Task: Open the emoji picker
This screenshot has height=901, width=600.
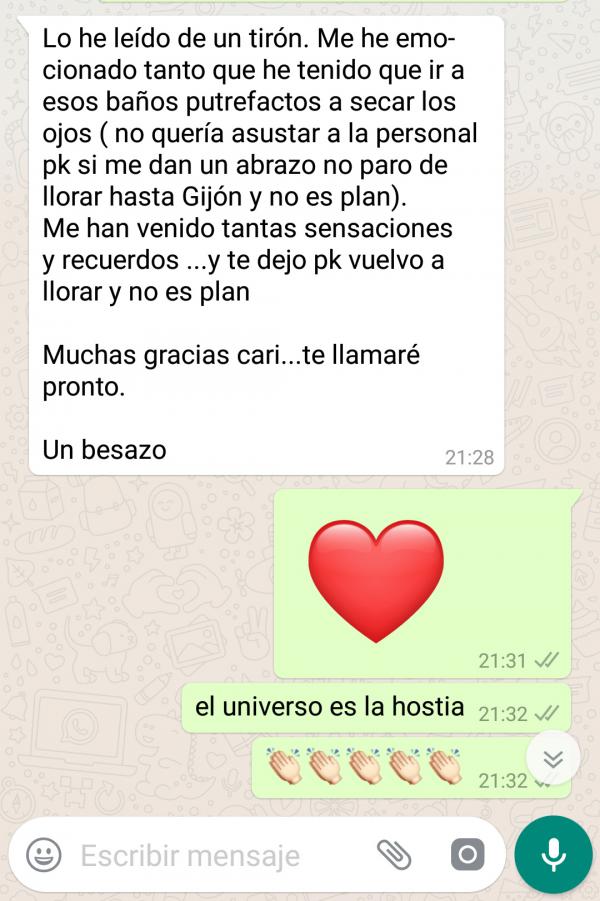Action: (x=42, y=854)
